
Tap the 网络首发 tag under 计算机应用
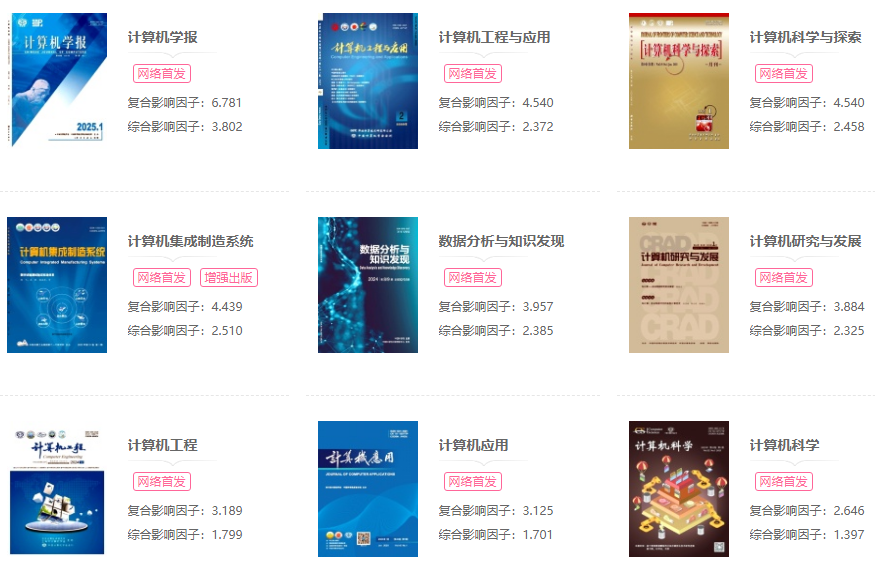[472, 482]
